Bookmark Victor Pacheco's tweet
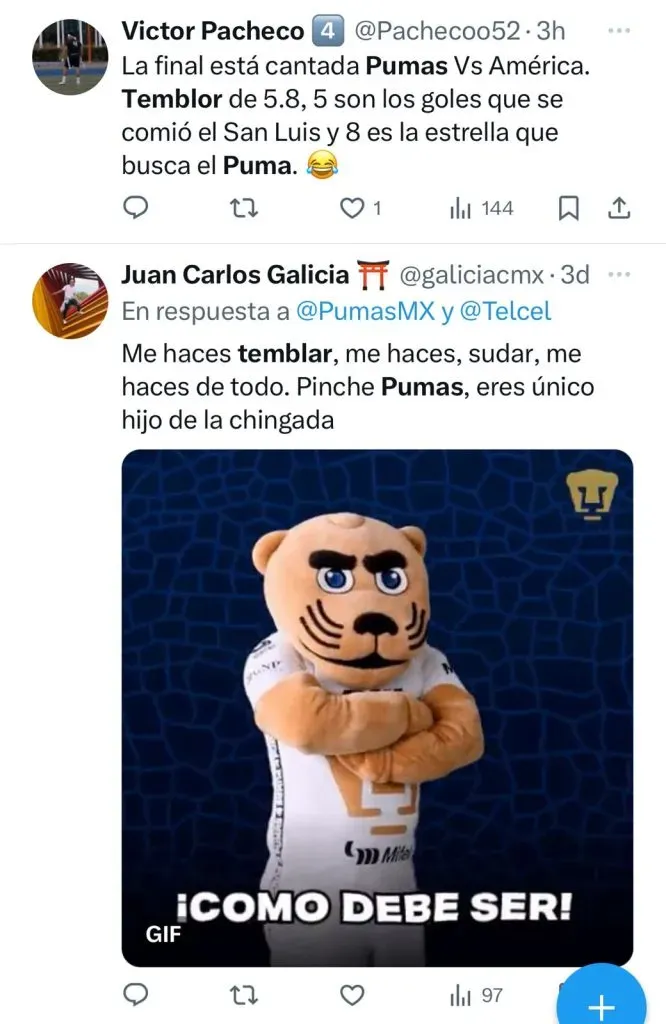The height and width of the screenshot is (1024, 666). pyautogui.click(x=568, y=208)
